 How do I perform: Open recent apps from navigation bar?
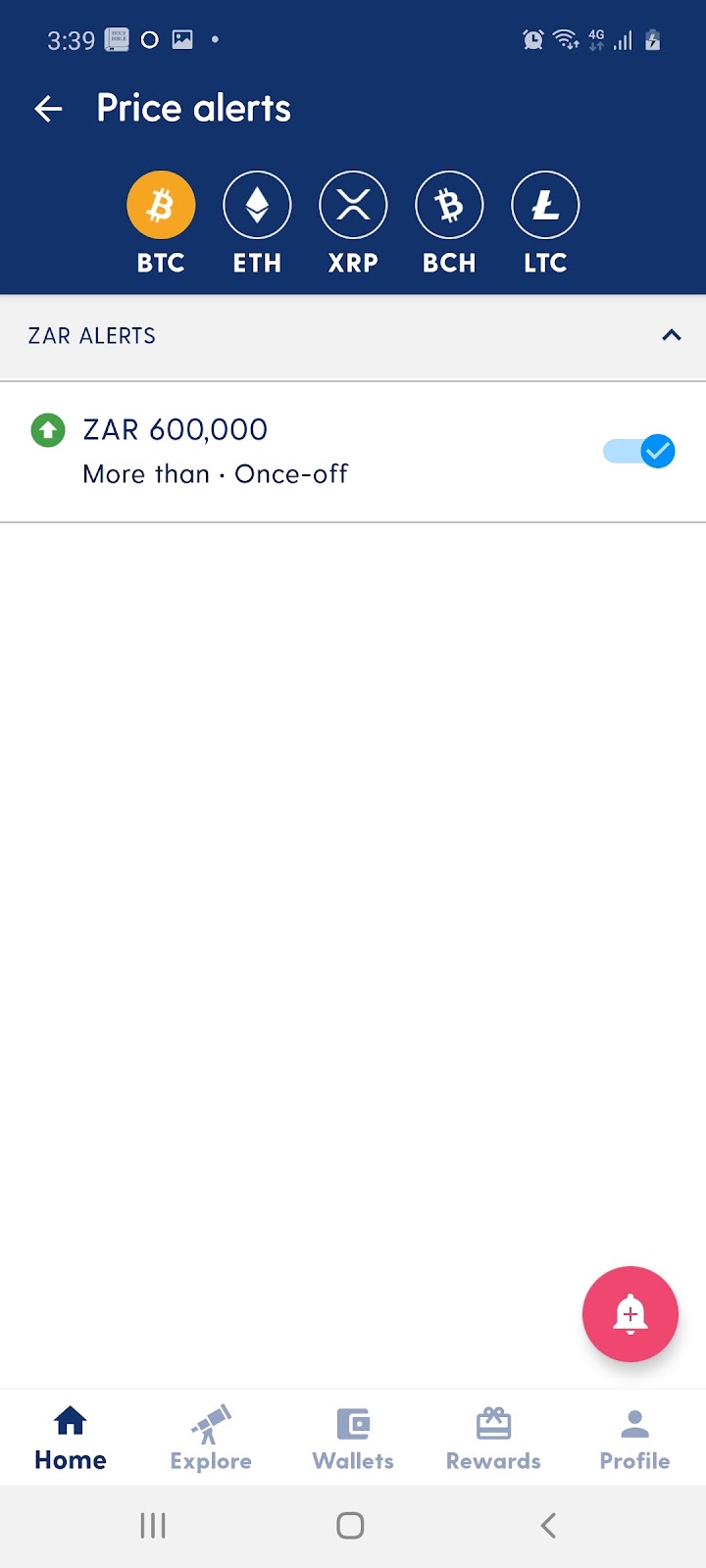[153, 1525]
